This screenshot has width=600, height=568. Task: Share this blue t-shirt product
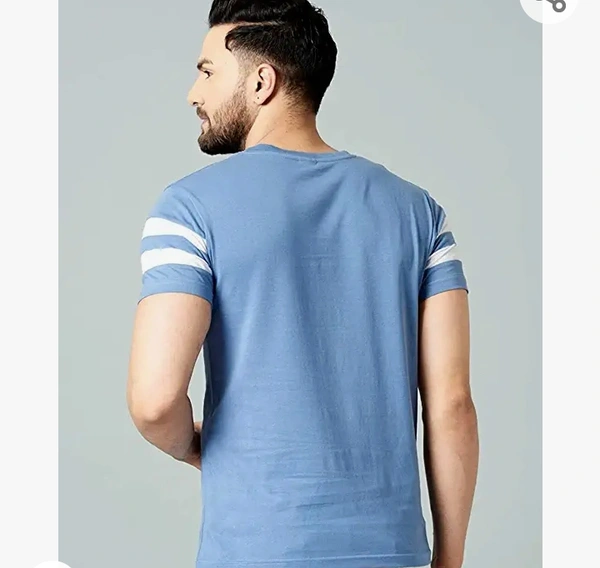(x=551, y=5)
